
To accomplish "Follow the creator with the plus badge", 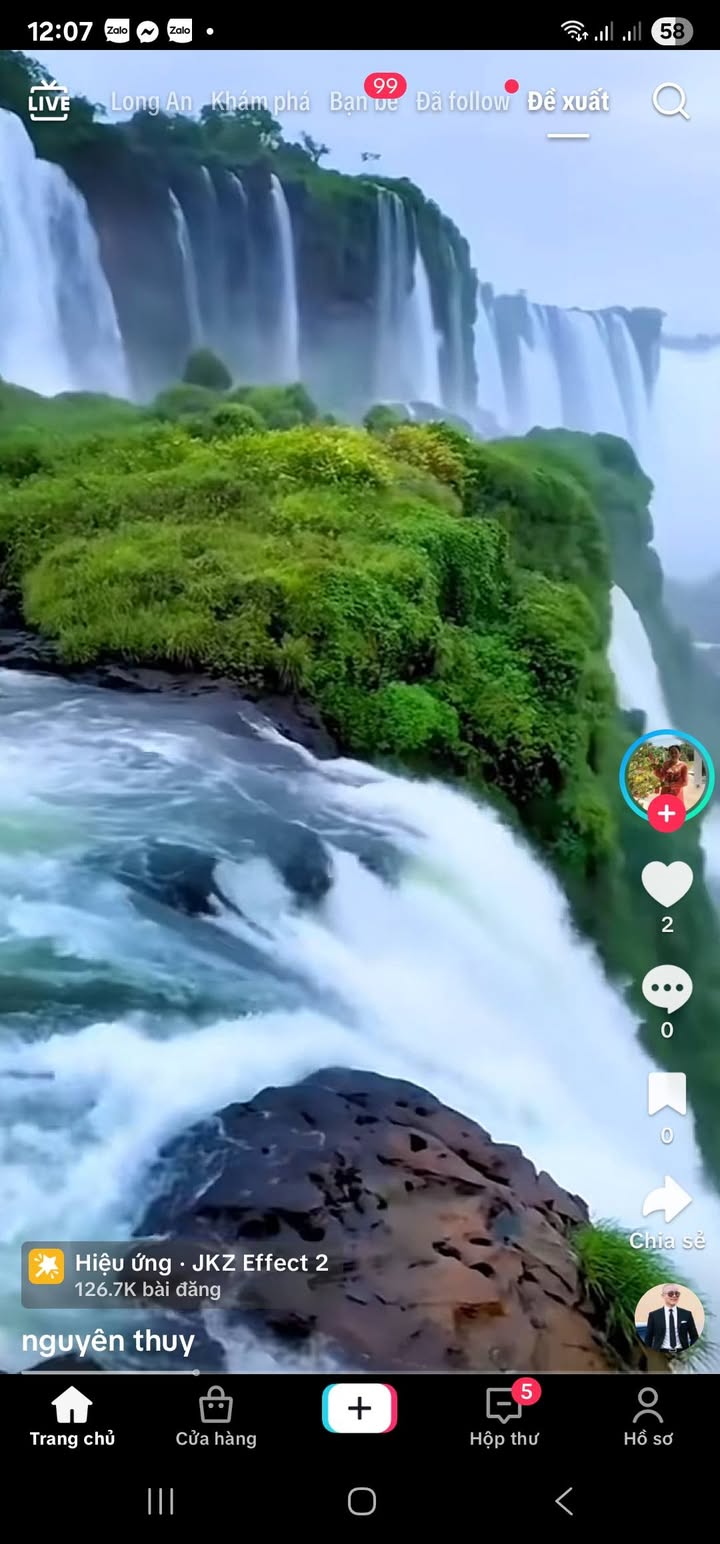I will pos(666,814).
